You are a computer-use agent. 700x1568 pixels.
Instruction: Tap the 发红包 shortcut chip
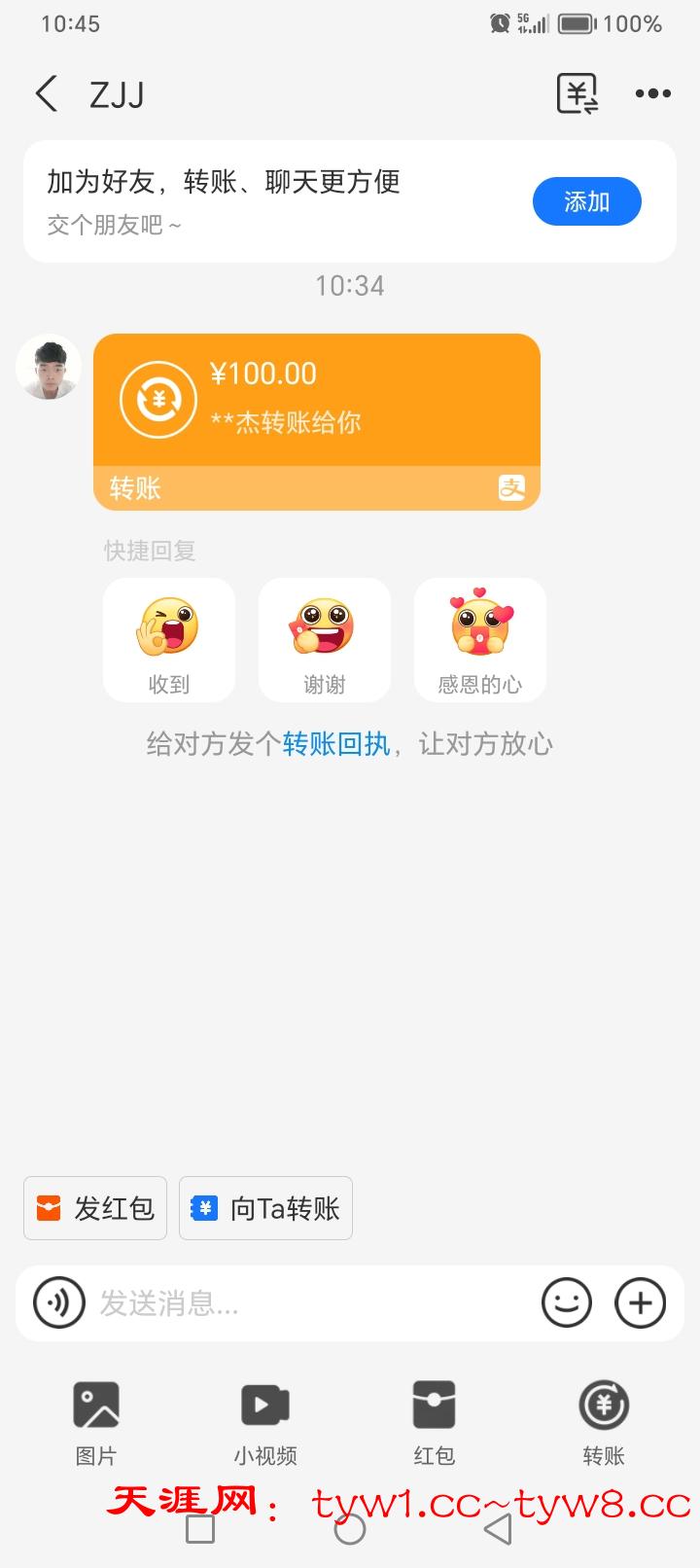point(95,1208)
